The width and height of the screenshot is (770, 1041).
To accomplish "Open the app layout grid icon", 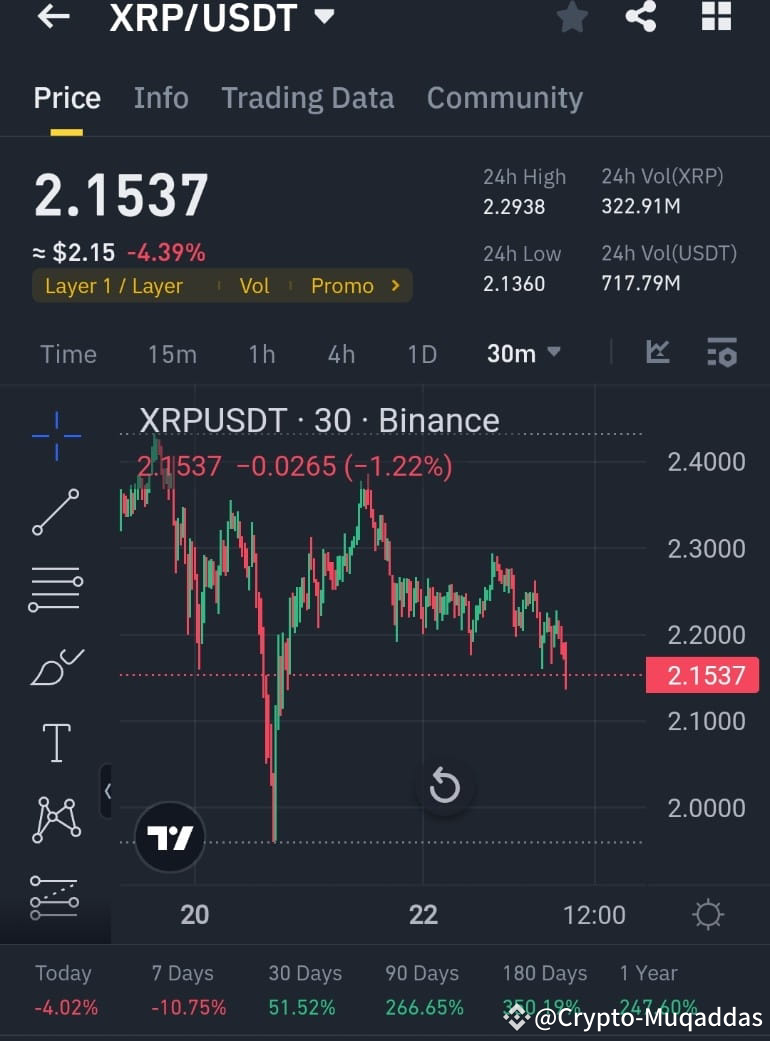I will (716, 17).
